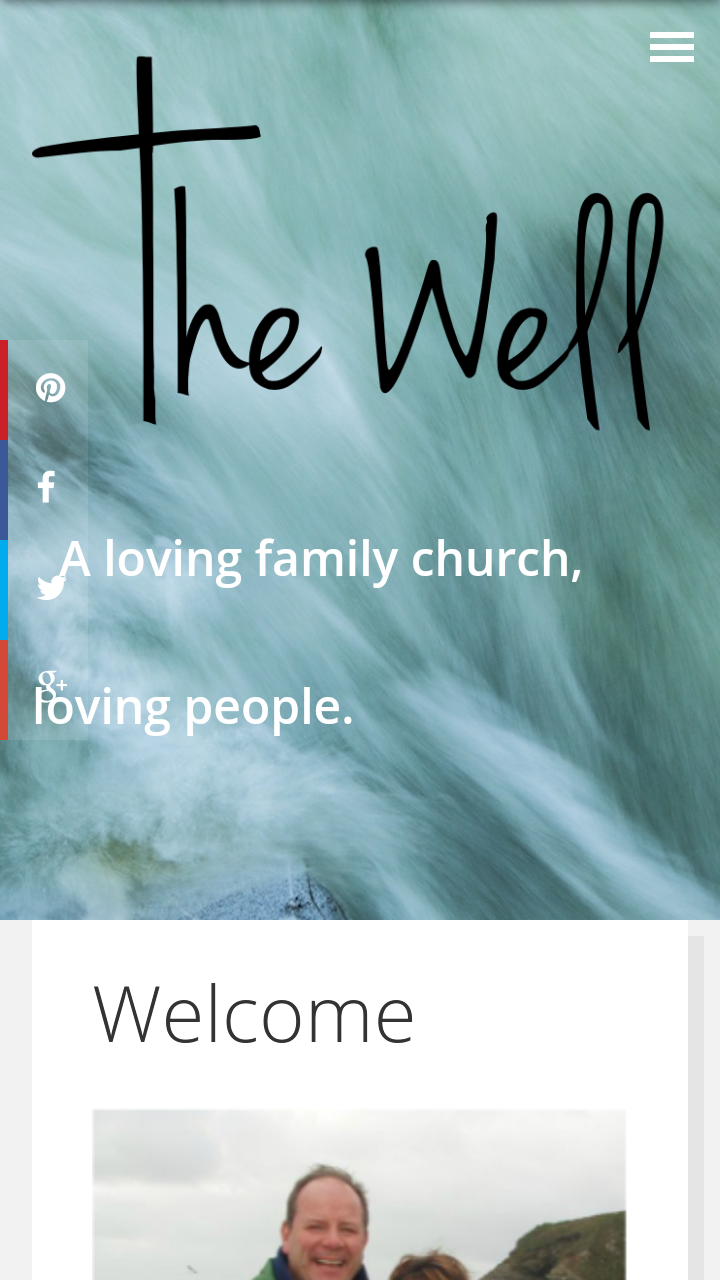
Task: Share the page on Pinterest
Action: click(44, 390)
